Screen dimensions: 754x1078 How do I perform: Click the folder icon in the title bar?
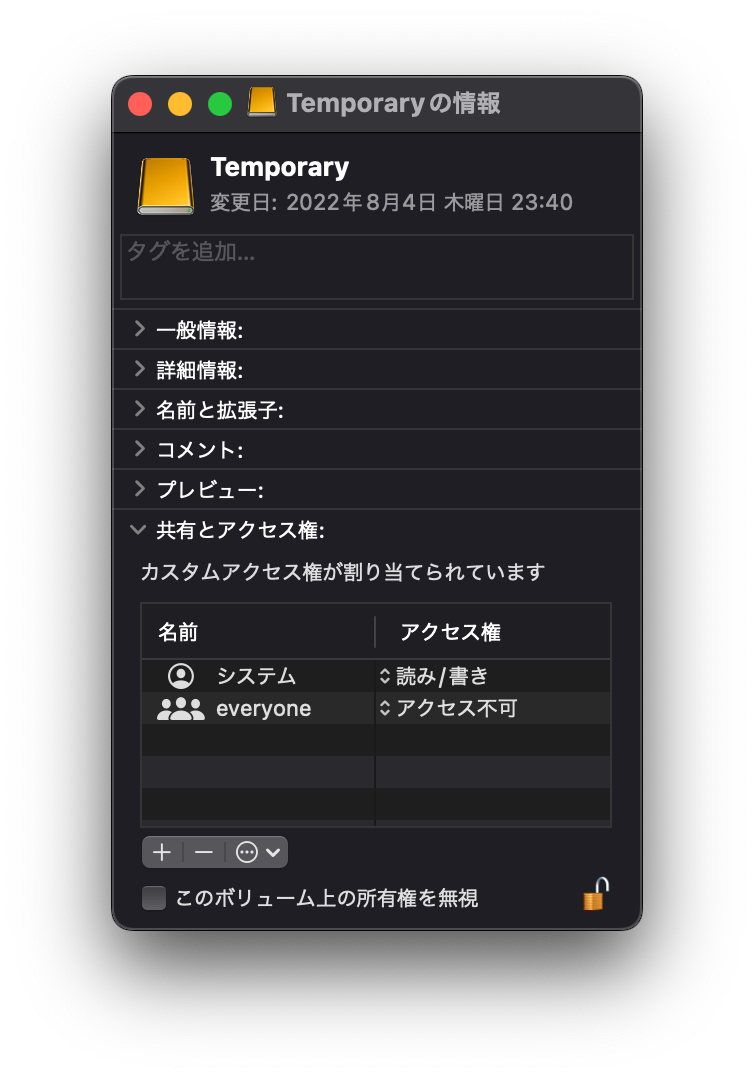(261, 102)
